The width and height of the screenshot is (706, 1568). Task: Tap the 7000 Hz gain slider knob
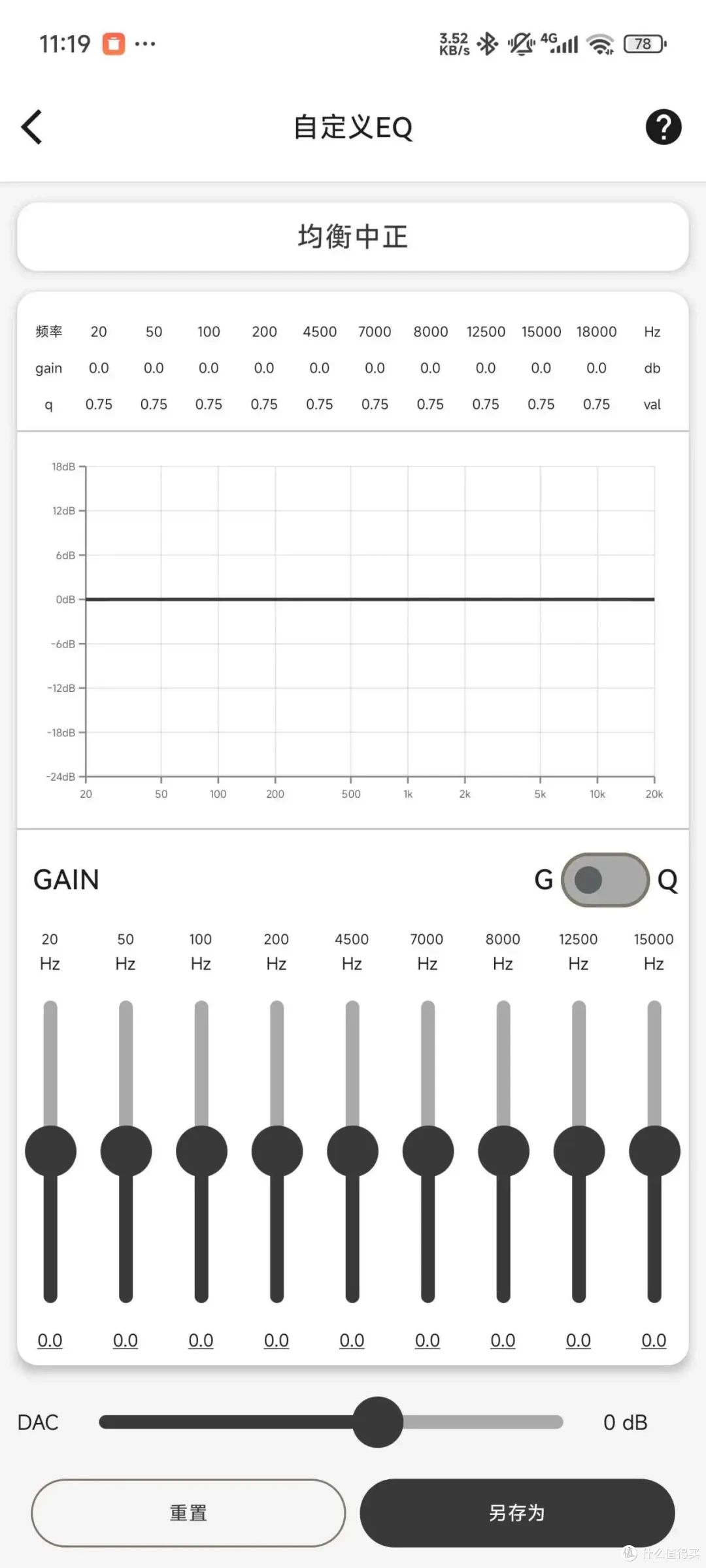(428, 1151)
